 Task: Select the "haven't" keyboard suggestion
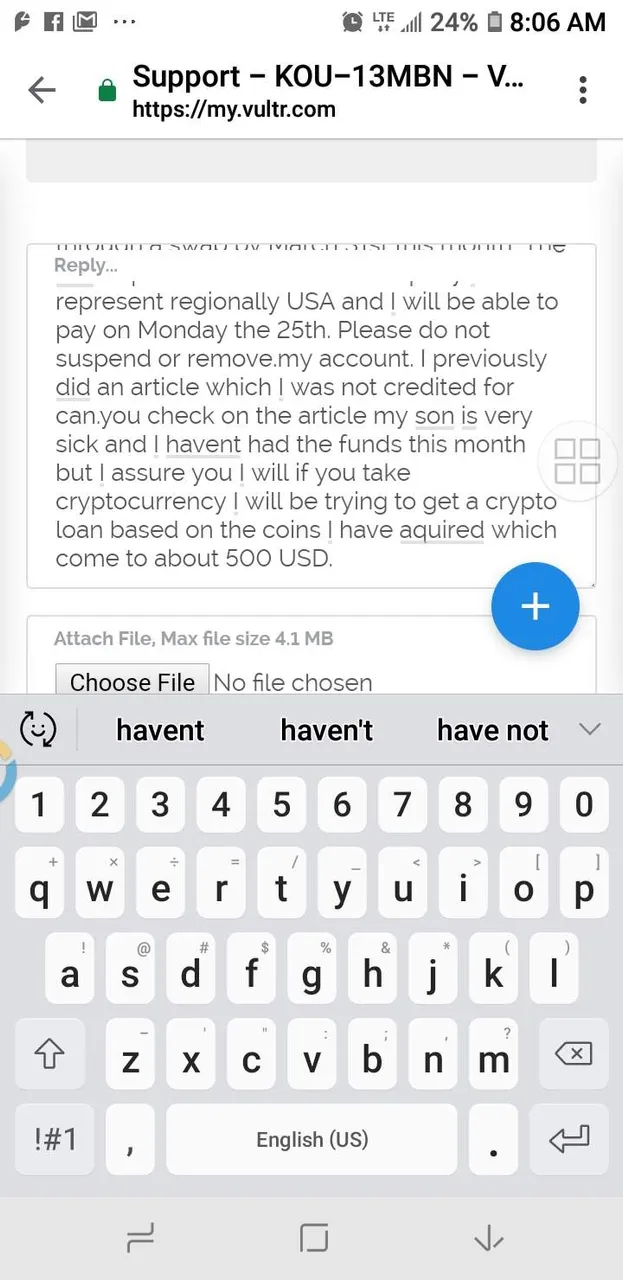pos(327,730)
